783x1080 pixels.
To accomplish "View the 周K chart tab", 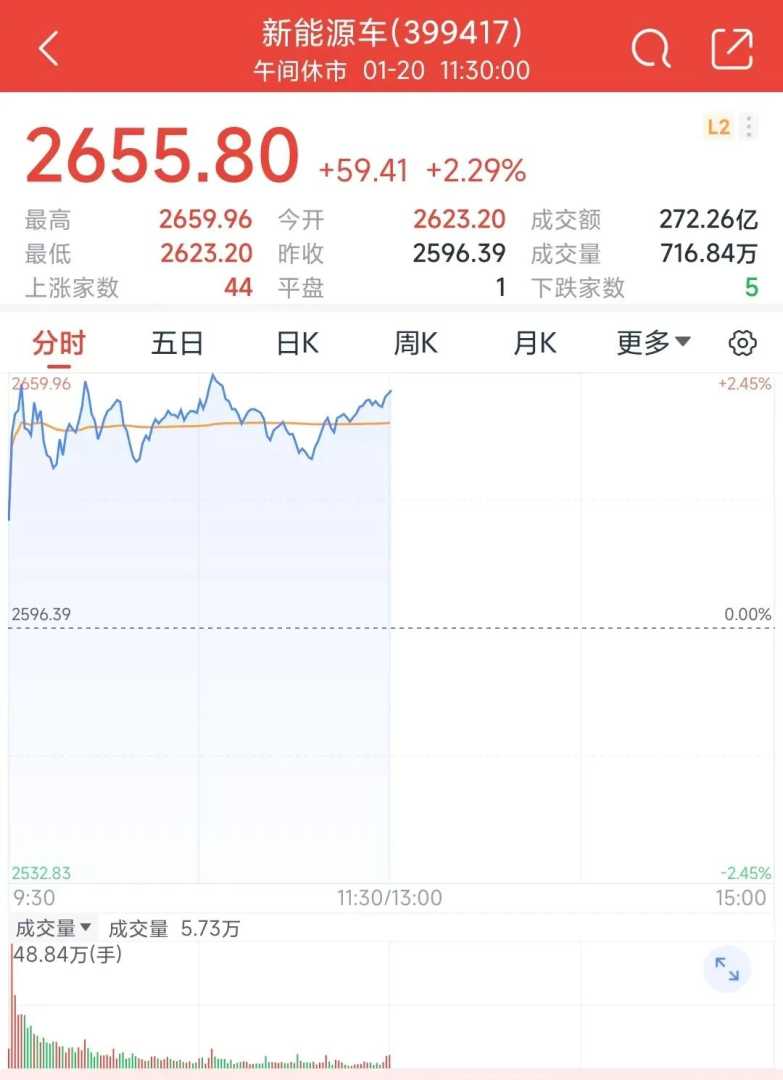I will point(415,343).
